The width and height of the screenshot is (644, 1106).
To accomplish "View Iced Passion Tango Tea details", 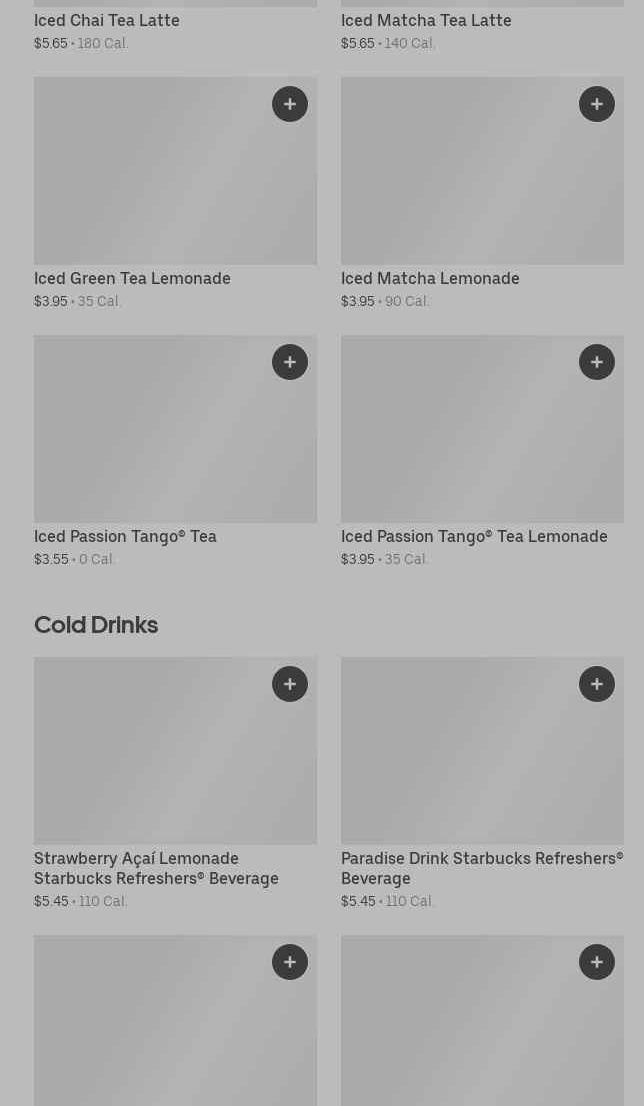I will point(125,536).
